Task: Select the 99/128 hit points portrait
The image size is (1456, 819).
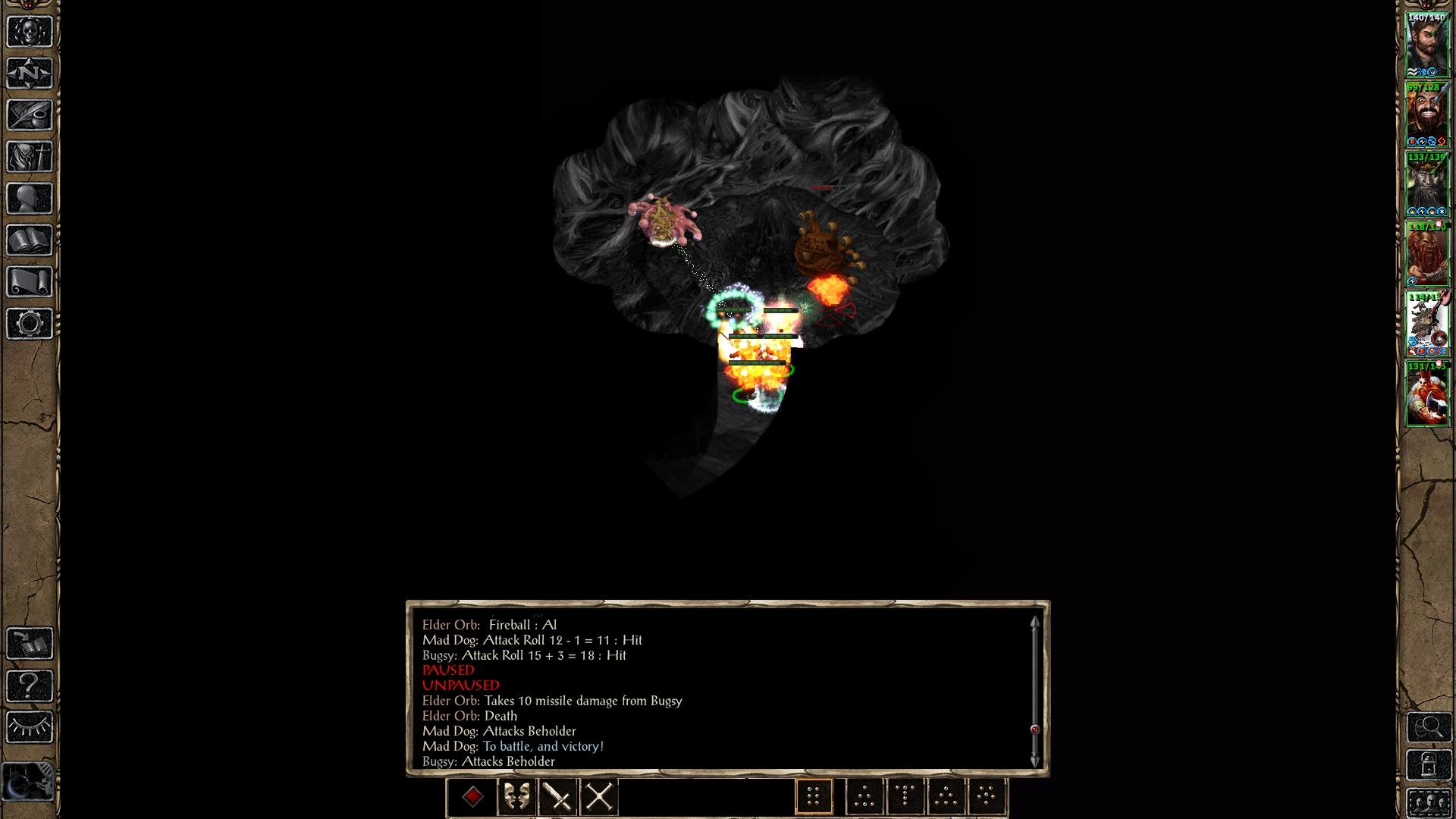Action: 1427,114
